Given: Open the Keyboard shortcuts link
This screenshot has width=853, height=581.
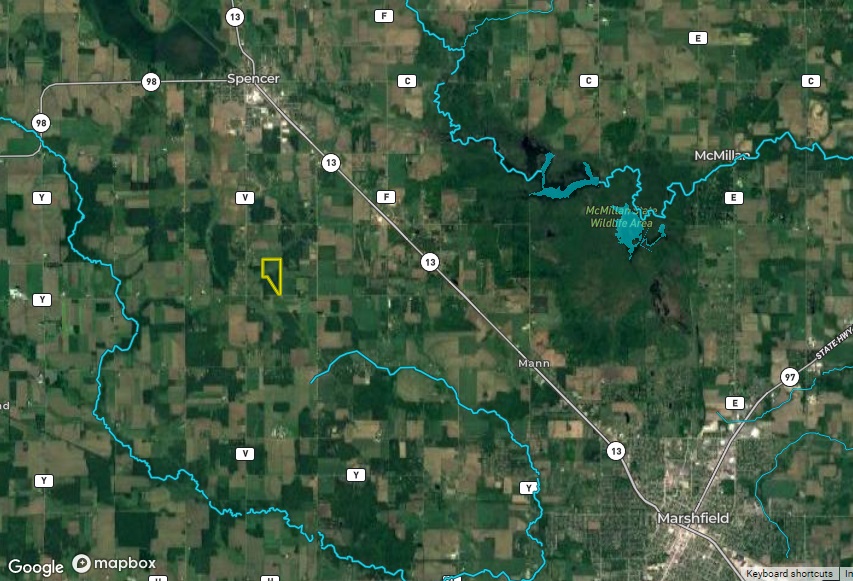Looking at the screenshot, I should pyautogui.click(x=789, y=574).
